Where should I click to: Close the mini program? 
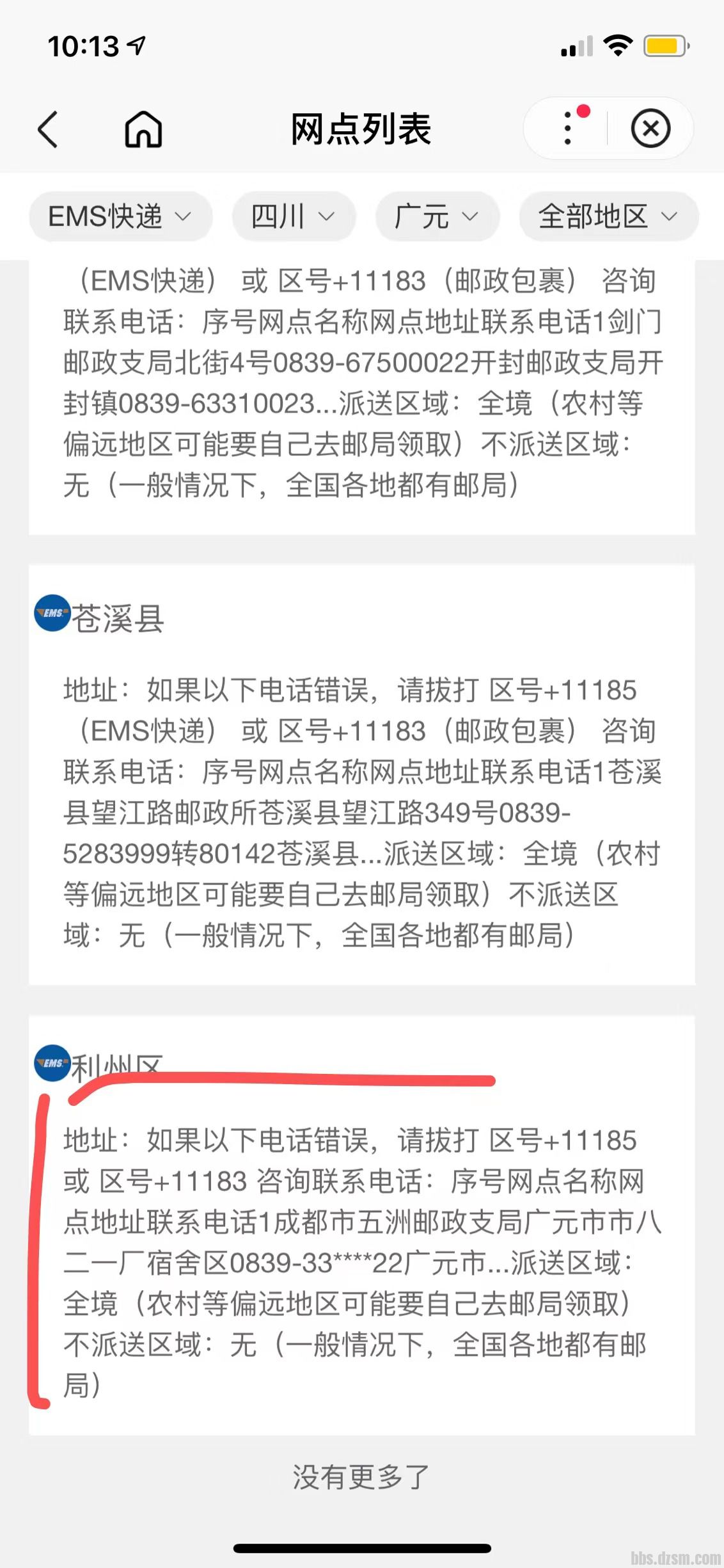(x=650, y=129)
